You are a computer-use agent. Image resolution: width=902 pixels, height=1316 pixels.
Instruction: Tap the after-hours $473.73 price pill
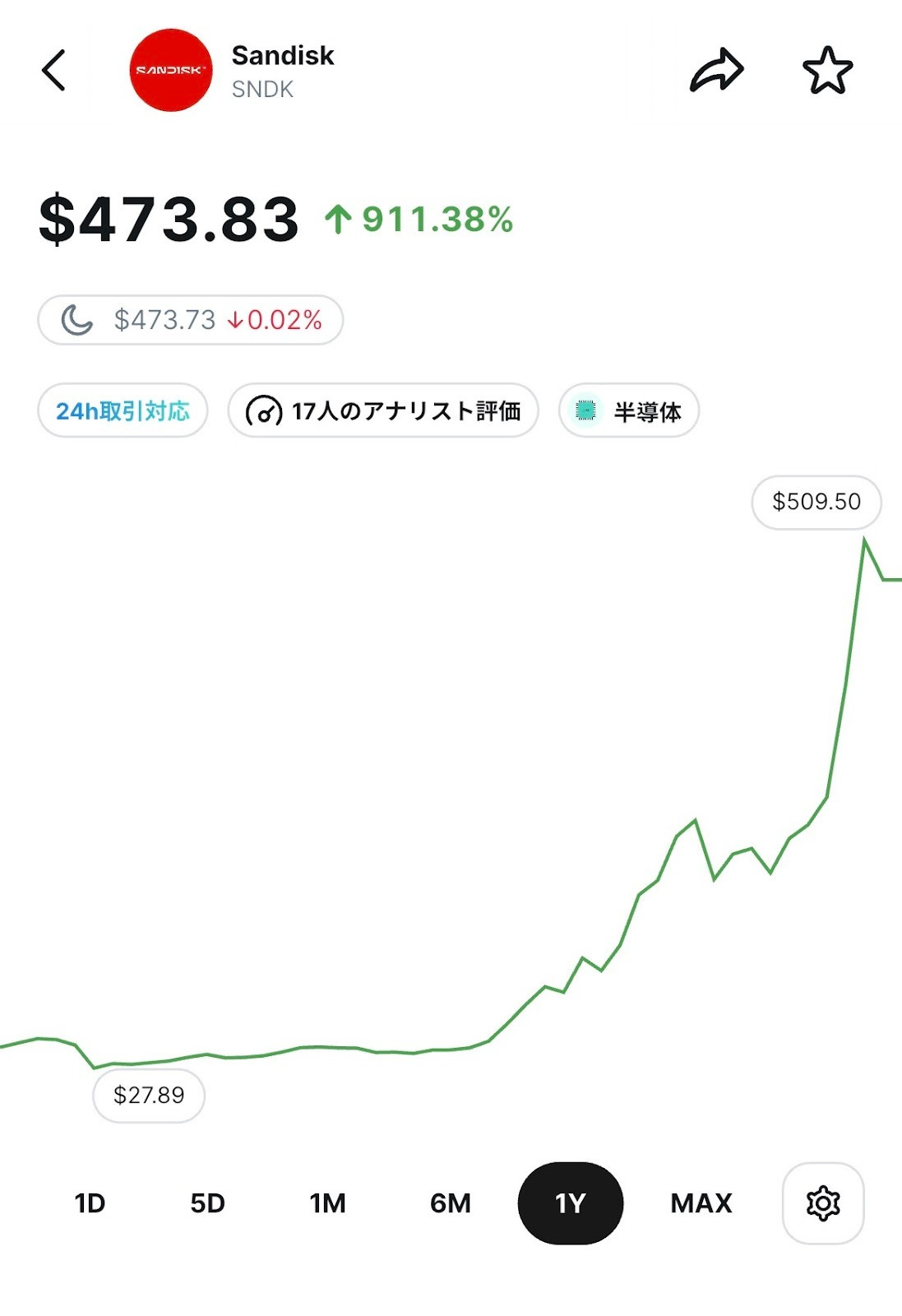point(192,321)
